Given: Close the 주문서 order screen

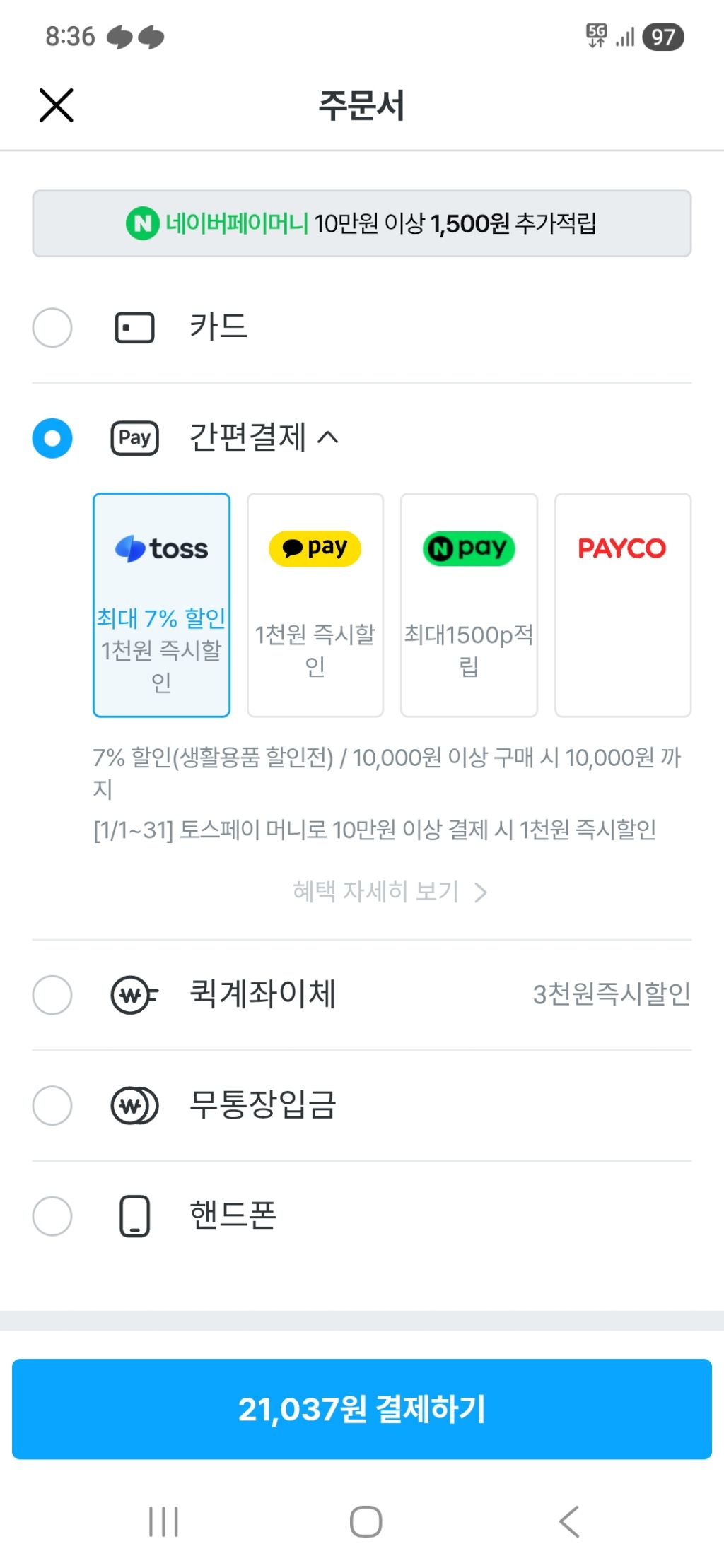Looking at the screenshot, I should point(57,106).
